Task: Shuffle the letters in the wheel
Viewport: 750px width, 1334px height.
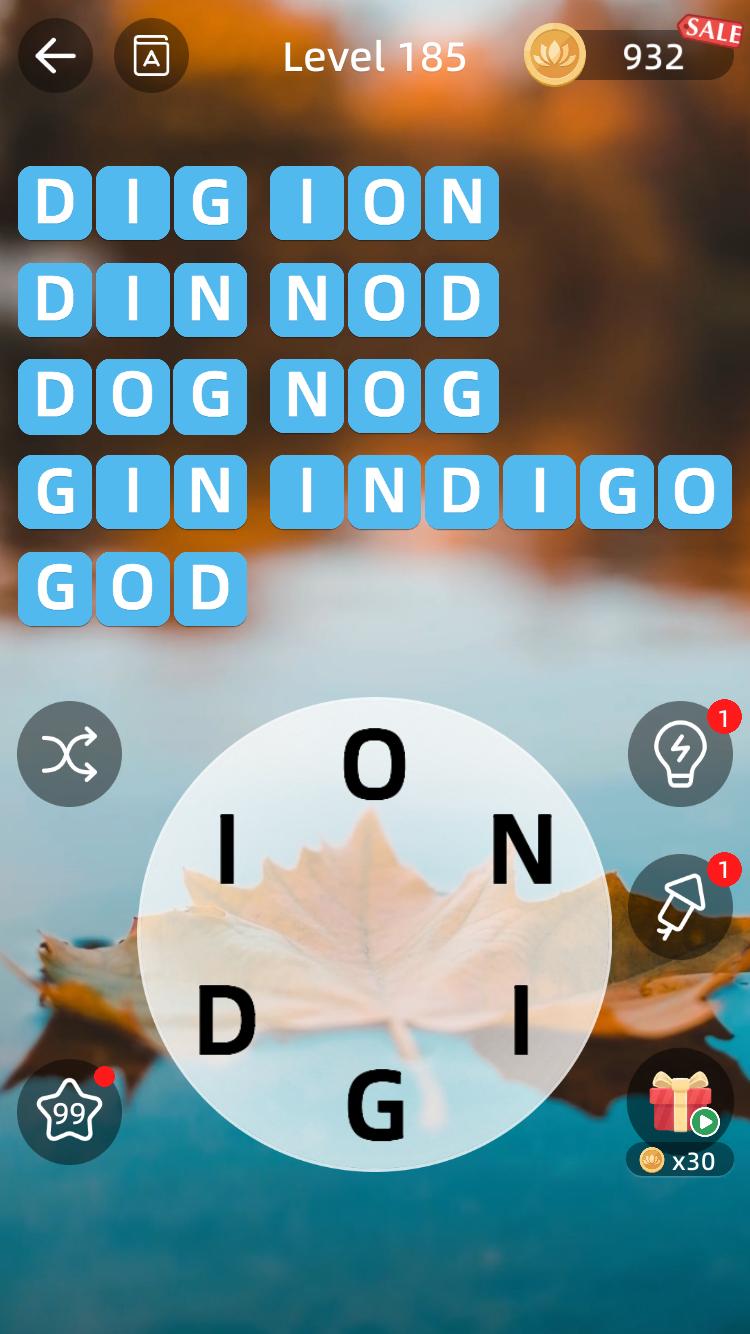Action: coord(69,754)
